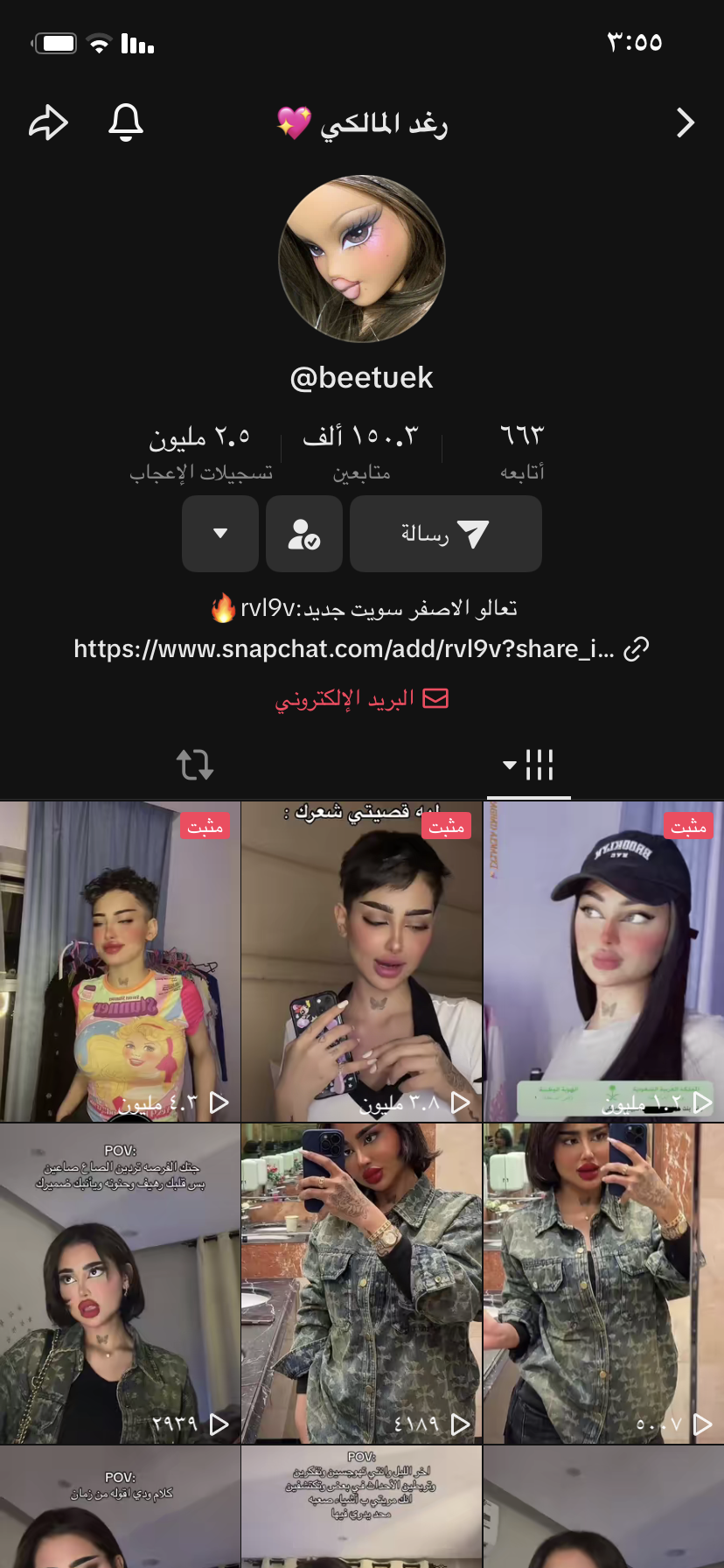The height and width of the screenshot is (1568, 724).
Task: Switch to the reposts tab
Action: click(x=194, y=765)
